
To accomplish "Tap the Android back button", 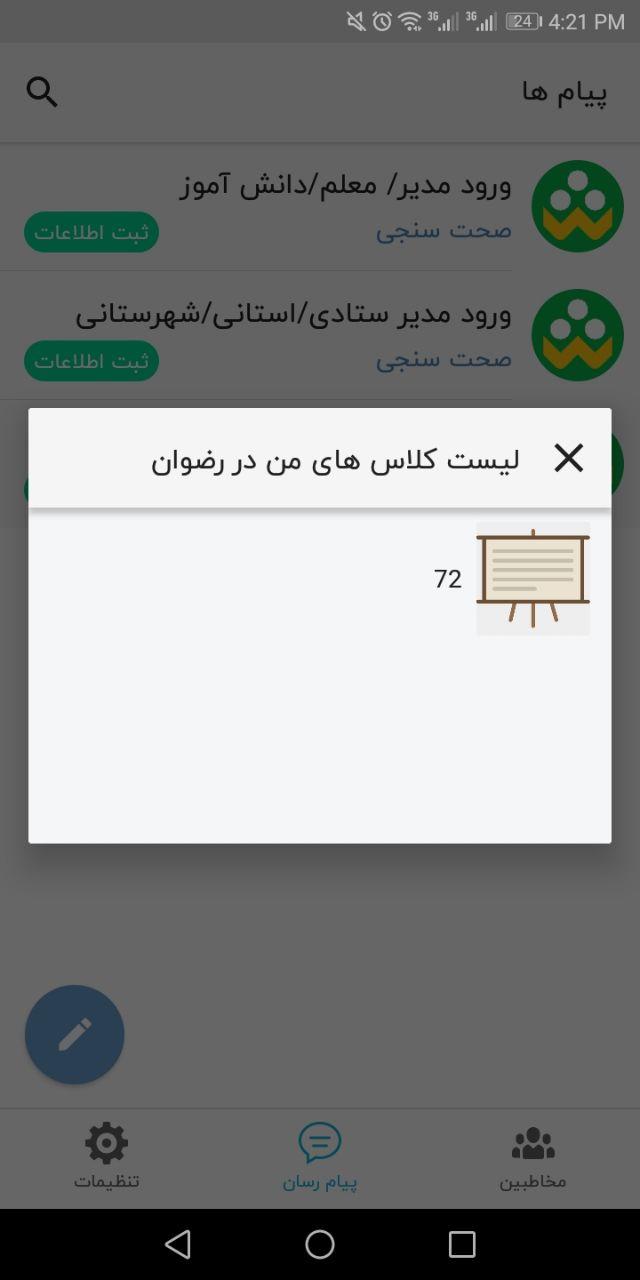I will pos(178,1244).
